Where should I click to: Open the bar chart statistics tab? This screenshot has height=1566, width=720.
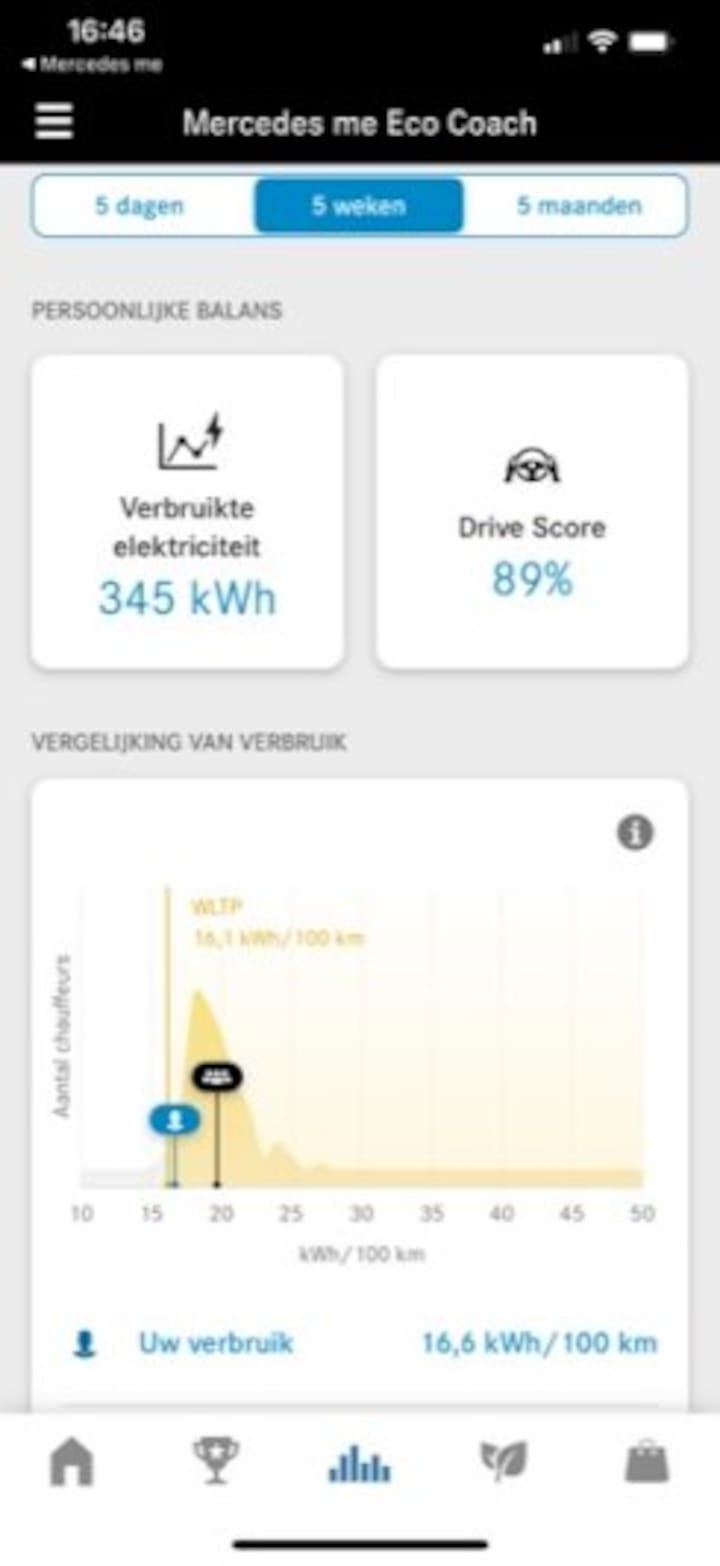[360, 1464]
